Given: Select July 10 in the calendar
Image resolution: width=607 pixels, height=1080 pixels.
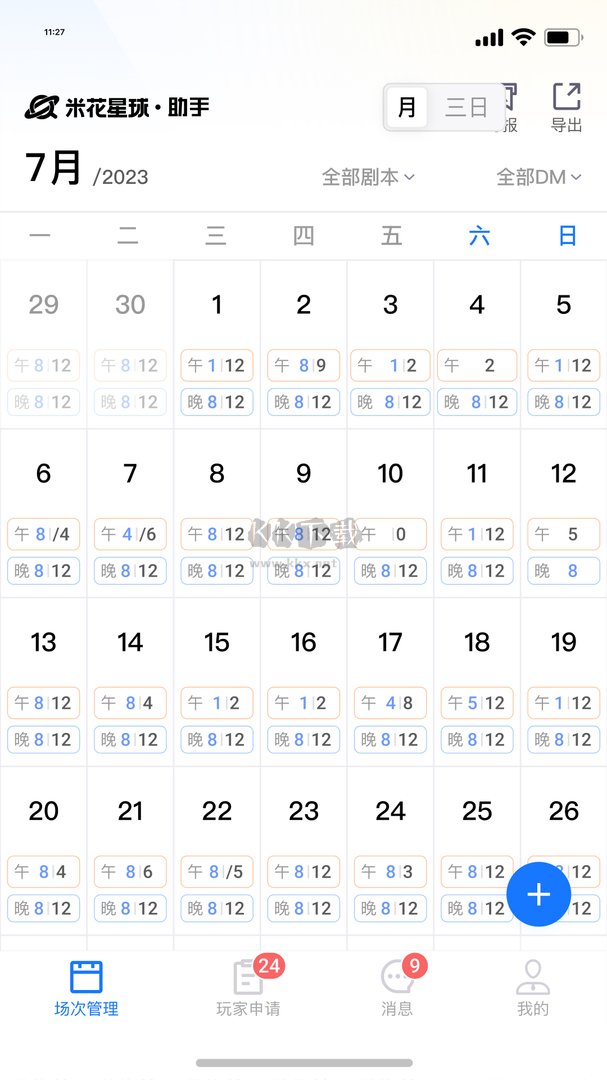Looking at the screenshot, I should click(x=390, y=474).
